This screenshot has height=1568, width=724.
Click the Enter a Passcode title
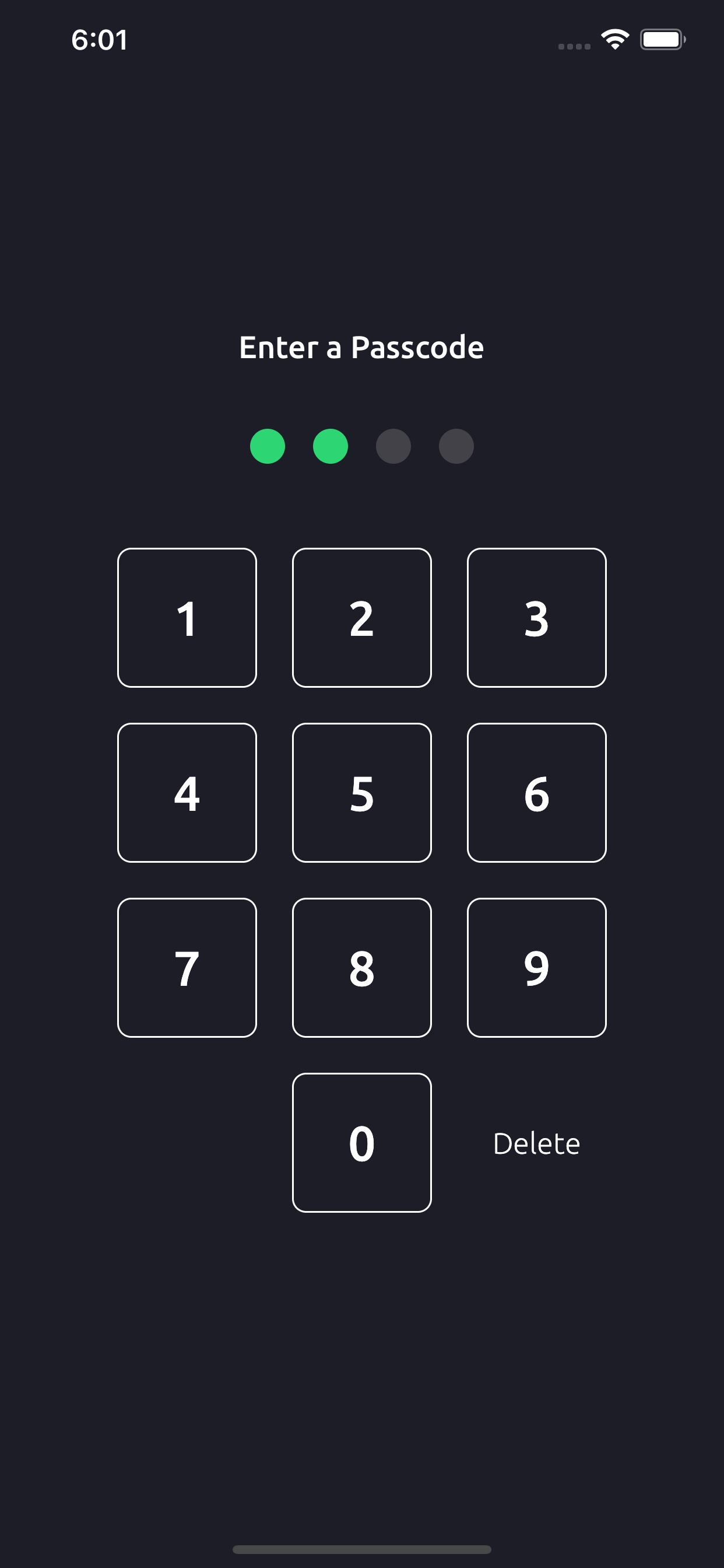361,347
